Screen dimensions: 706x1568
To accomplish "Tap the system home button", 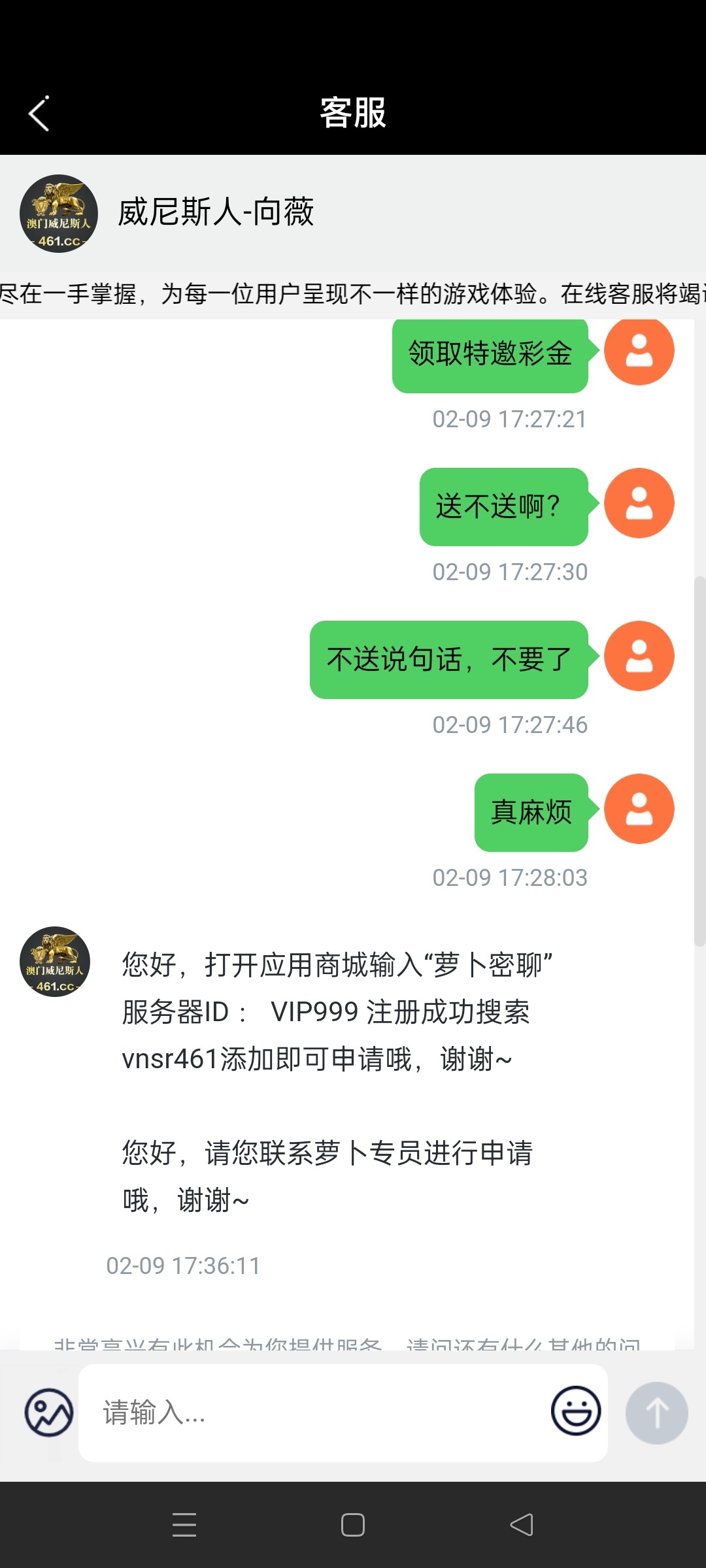I will (x=353, y=1525).
